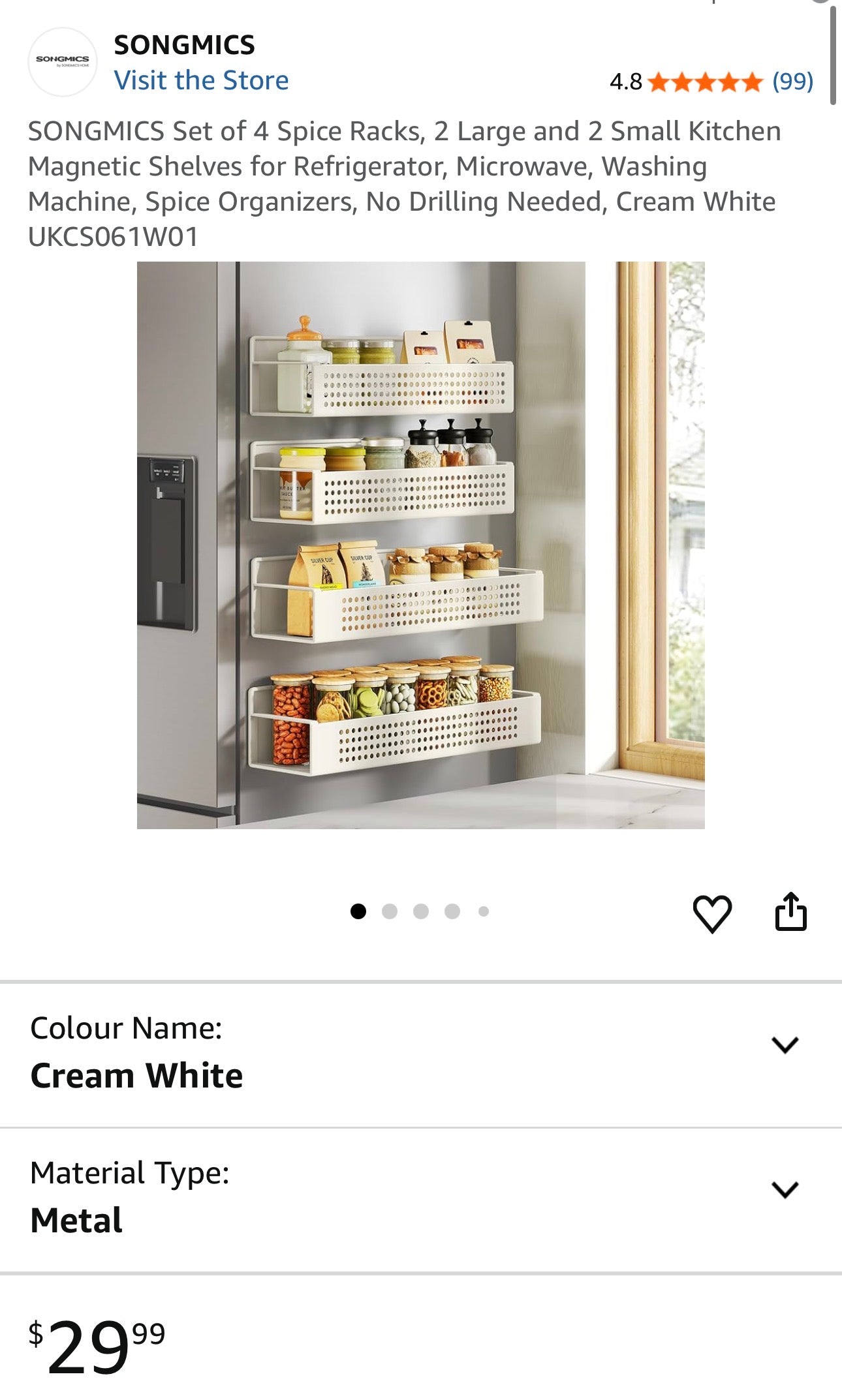The image size is (842, 1400).
Task: Visit the SONGMICS store
Action: click(x=201, y=80)
